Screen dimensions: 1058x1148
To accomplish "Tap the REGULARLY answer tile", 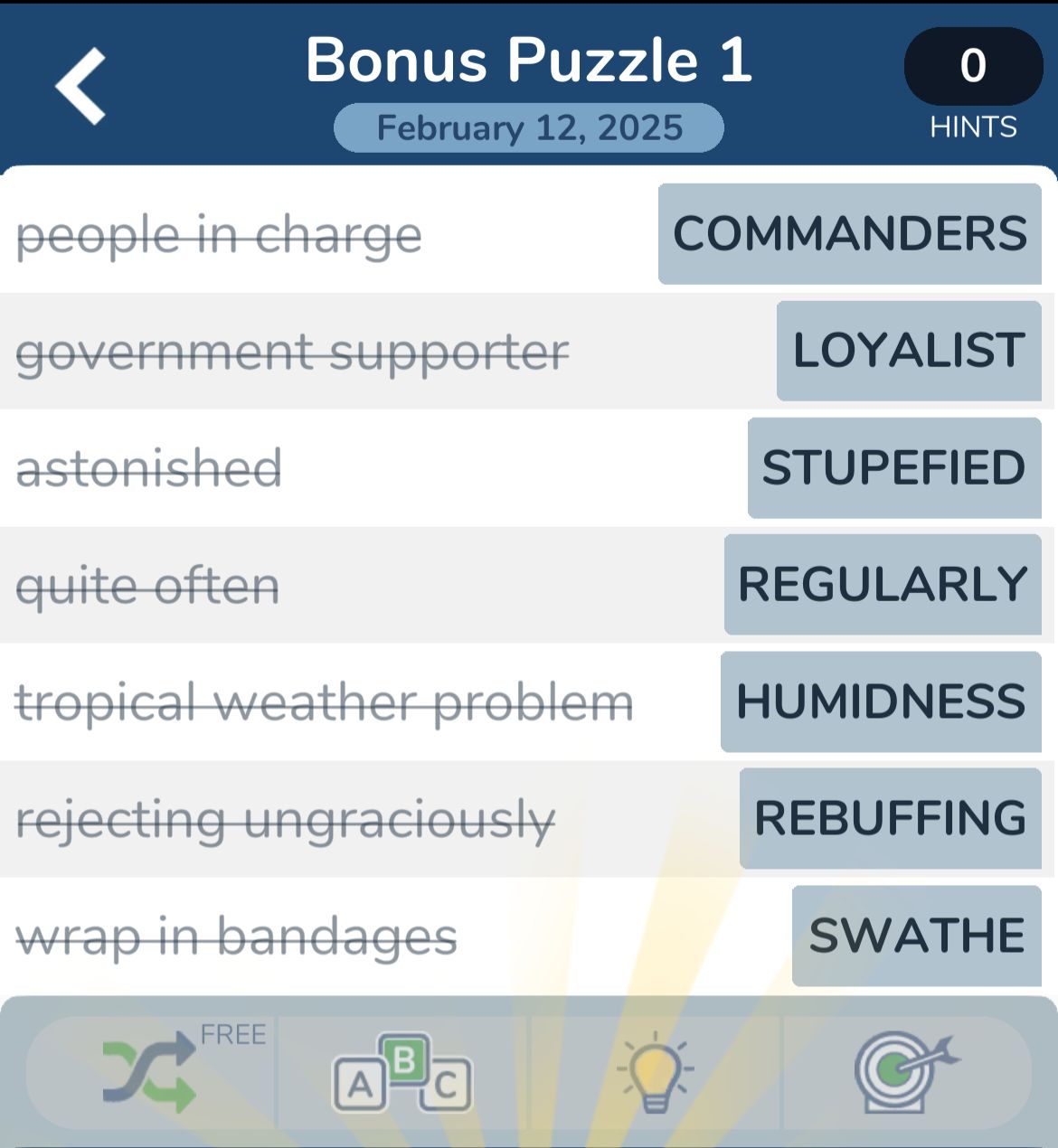I will [883, 585].
